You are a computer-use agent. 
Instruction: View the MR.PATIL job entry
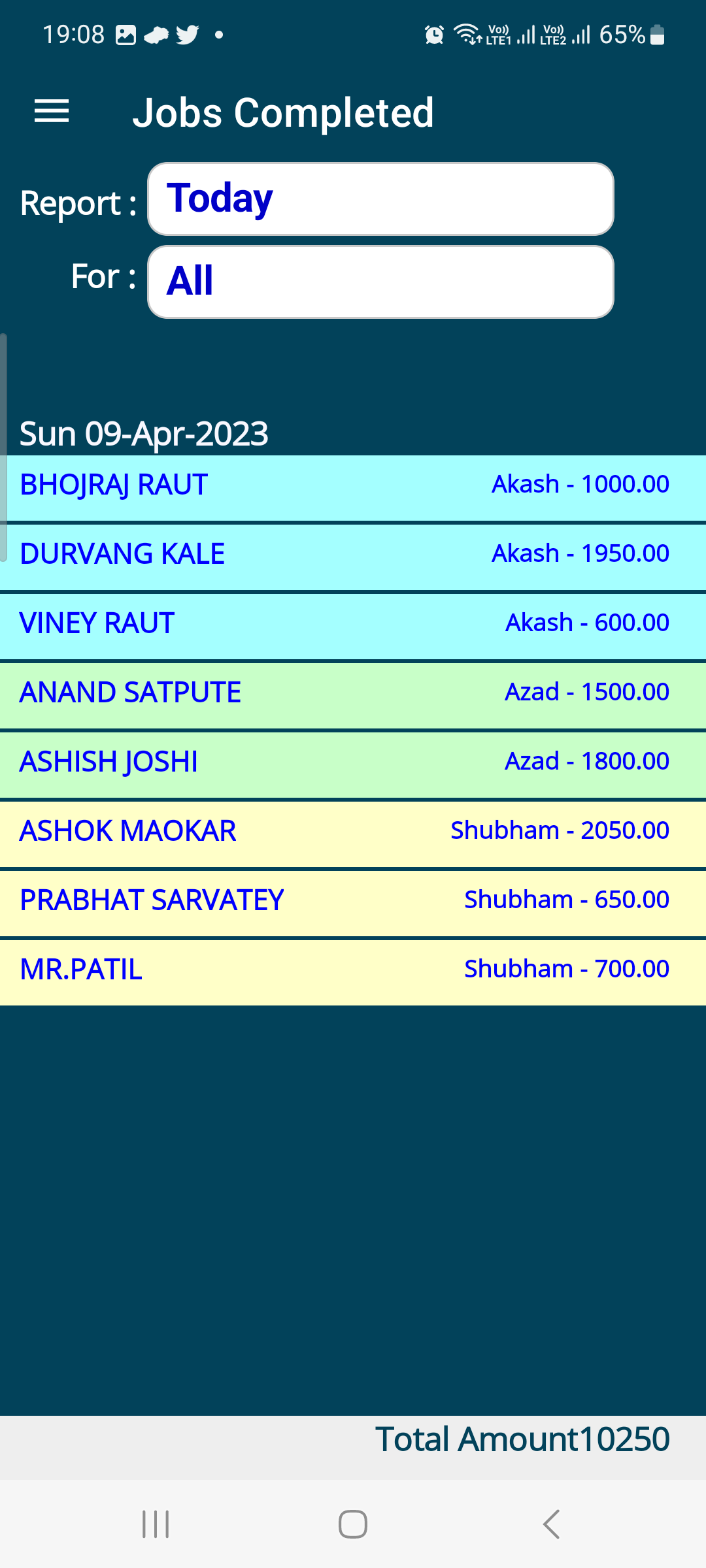(x=353, y=973)
